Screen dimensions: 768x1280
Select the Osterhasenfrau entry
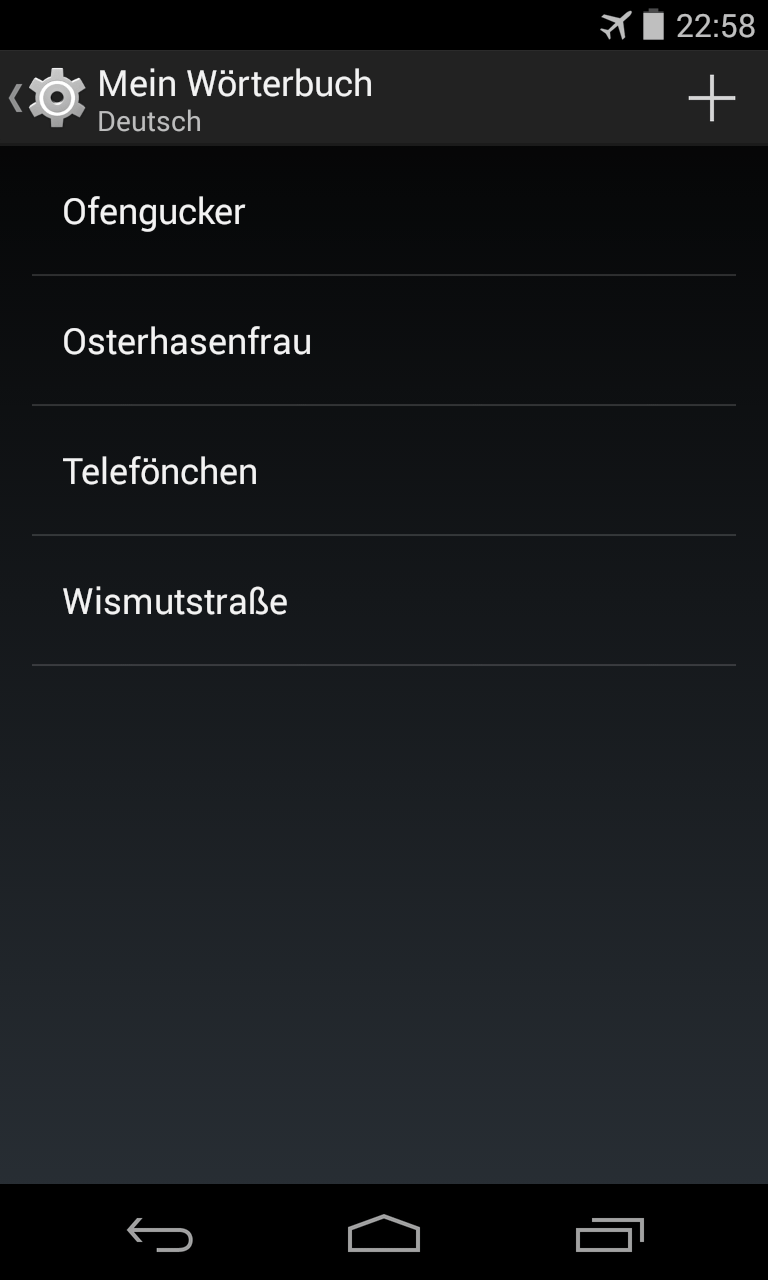pos(384,342)
